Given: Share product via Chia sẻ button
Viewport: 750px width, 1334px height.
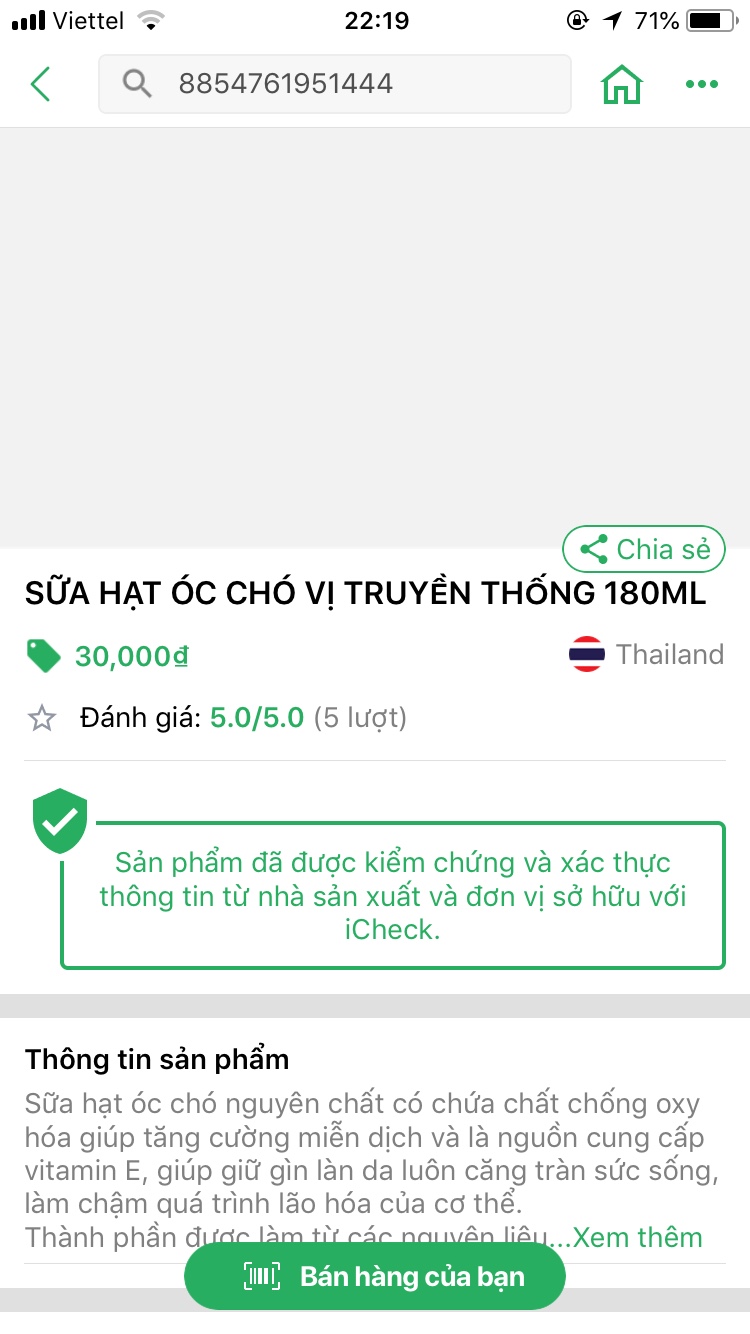Looking at the screenshot, I should click(x=644, y=549).
